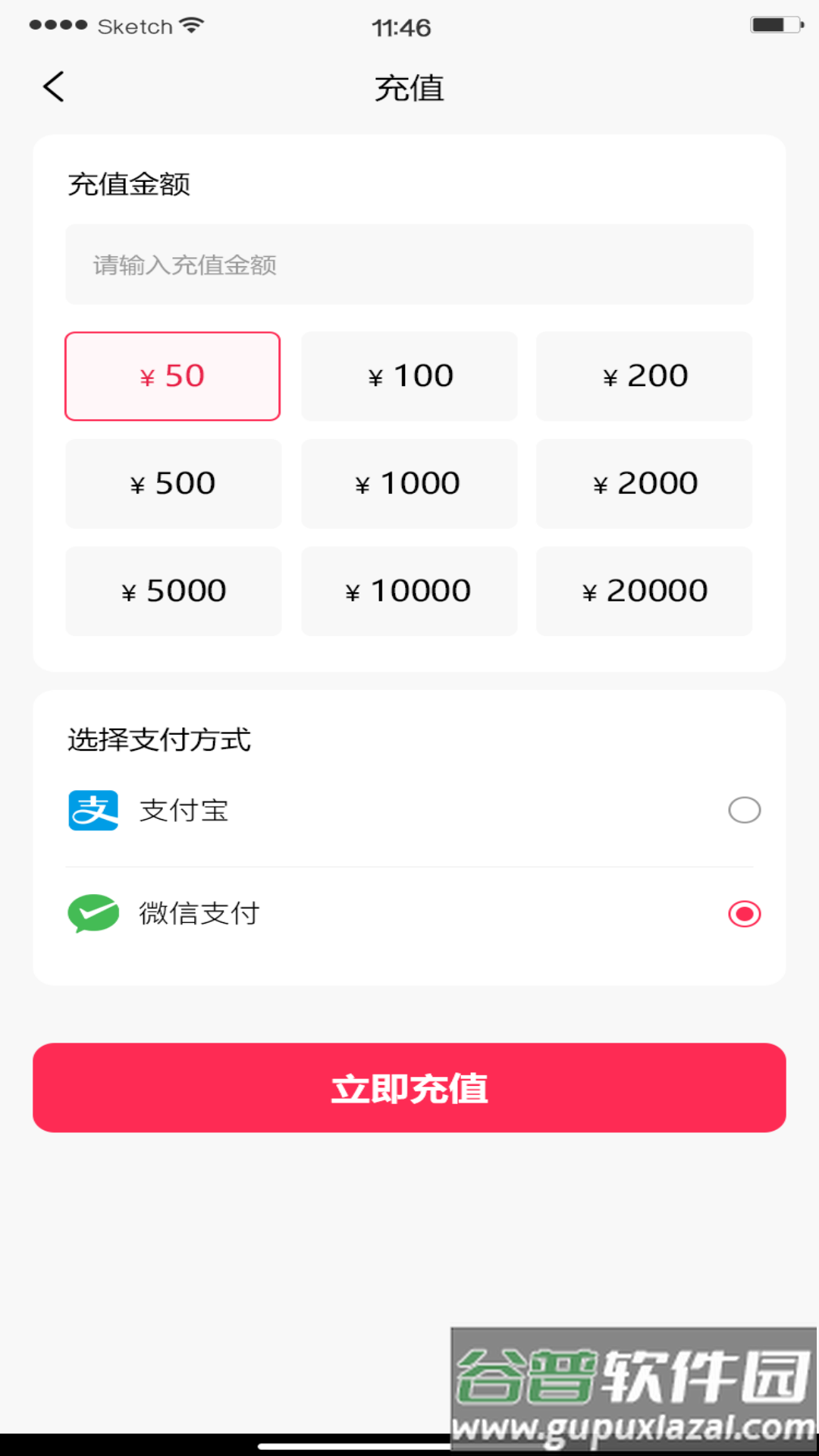Screen dimensions: 819x1456
Task: Click the WeChat Pay green icon
Action: [x=93, y=914]
